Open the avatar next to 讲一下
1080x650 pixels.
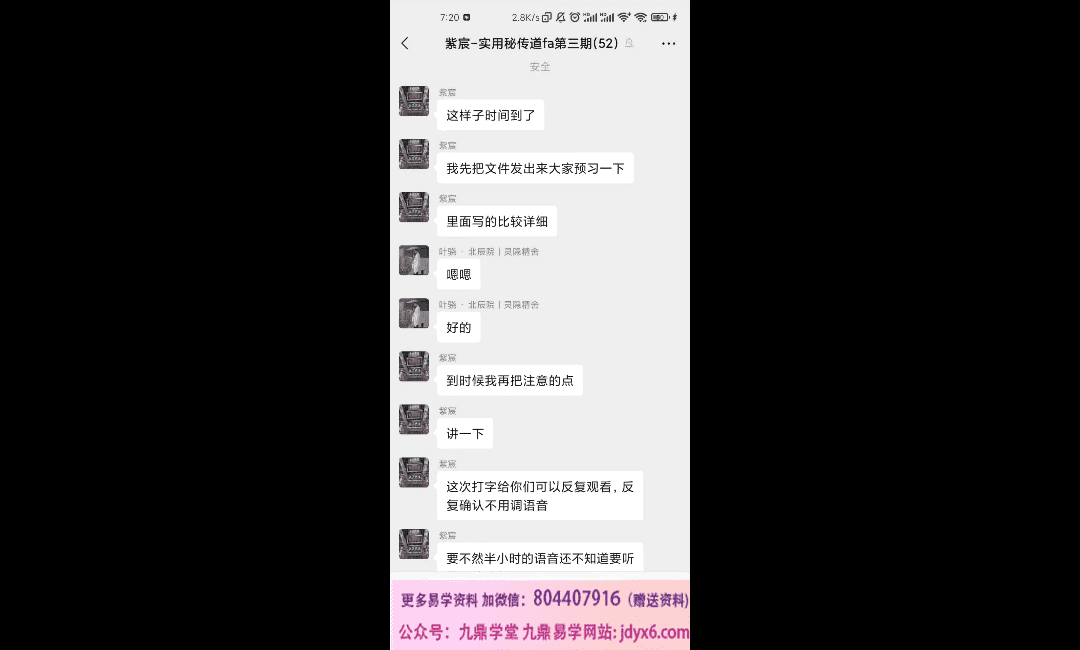click(x=414, y=419)
